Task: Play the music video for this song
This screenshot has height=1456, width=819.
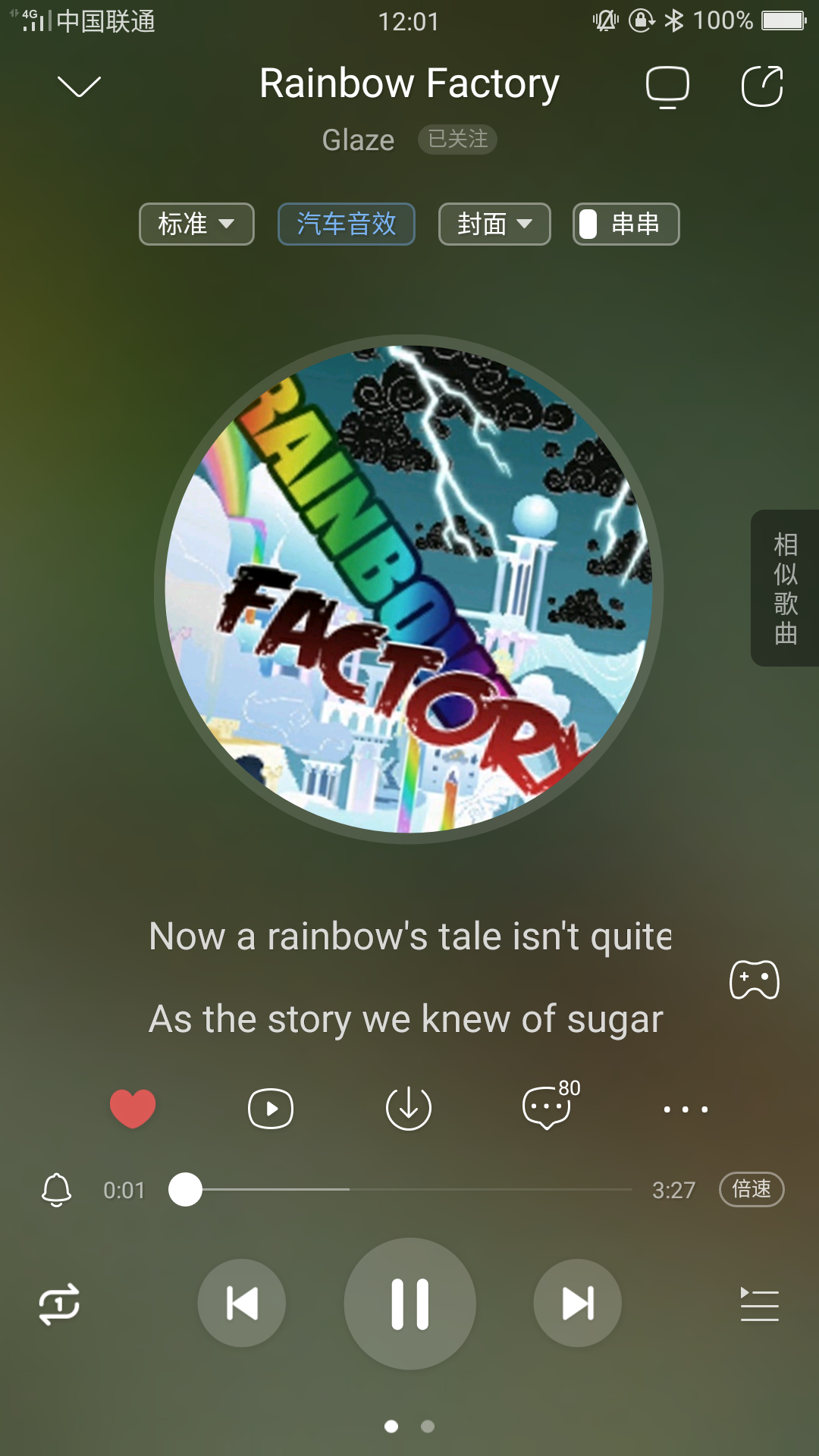Action: point(271,1109)
